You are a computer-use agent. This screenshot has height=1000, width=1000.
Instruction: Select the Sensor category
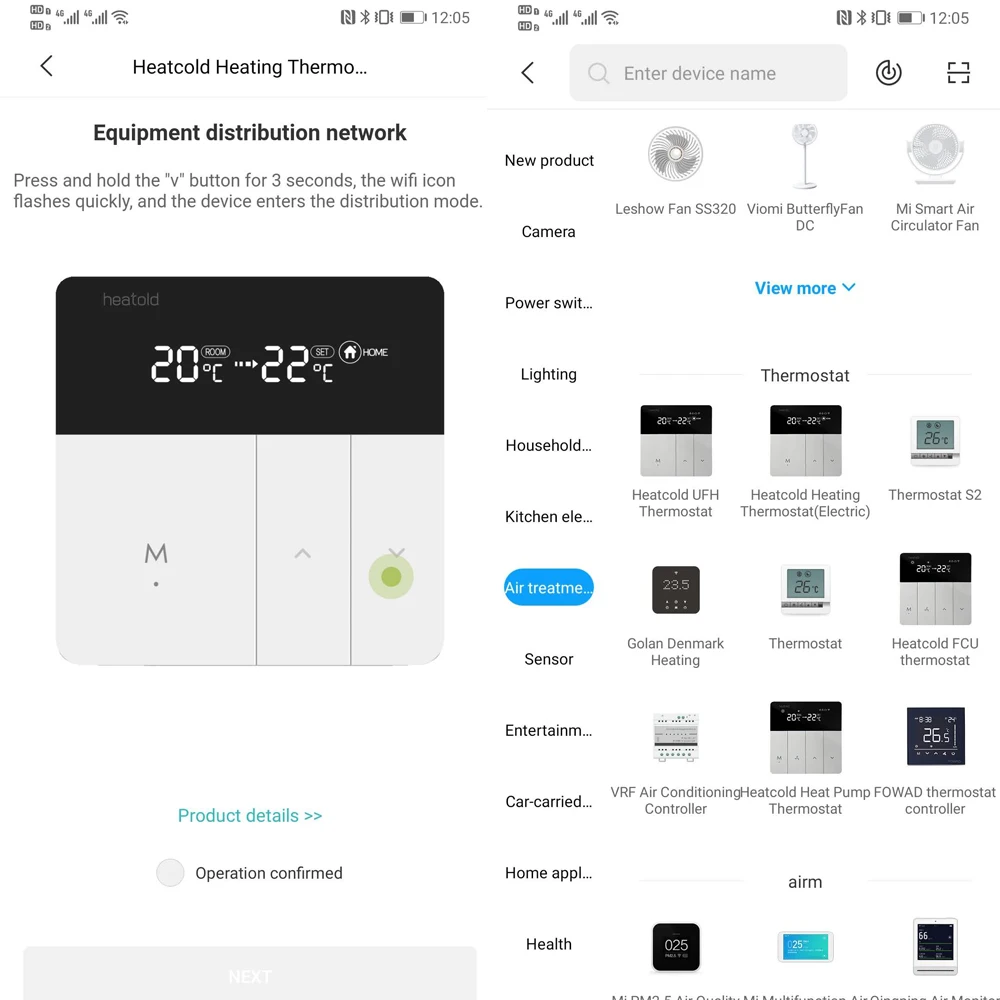click(548, 659)
